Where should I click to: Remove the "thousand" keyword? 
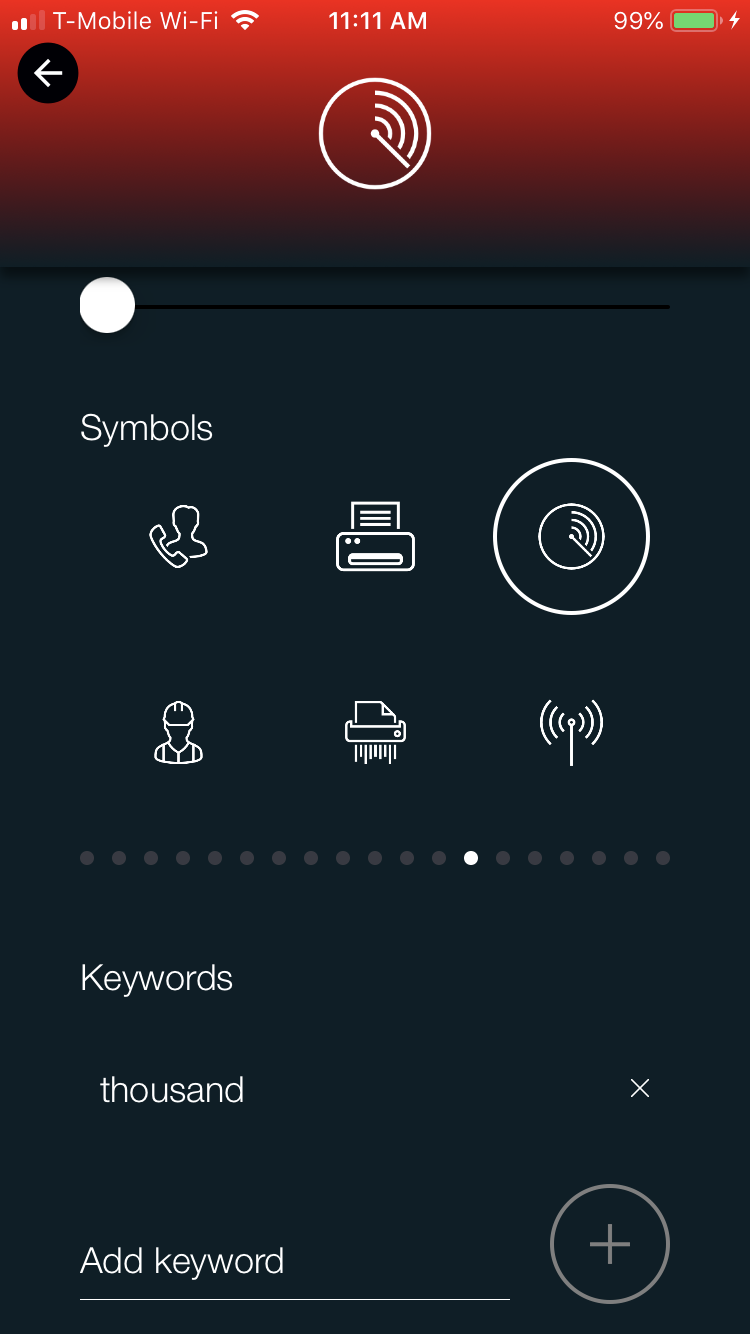[640, 1089]
